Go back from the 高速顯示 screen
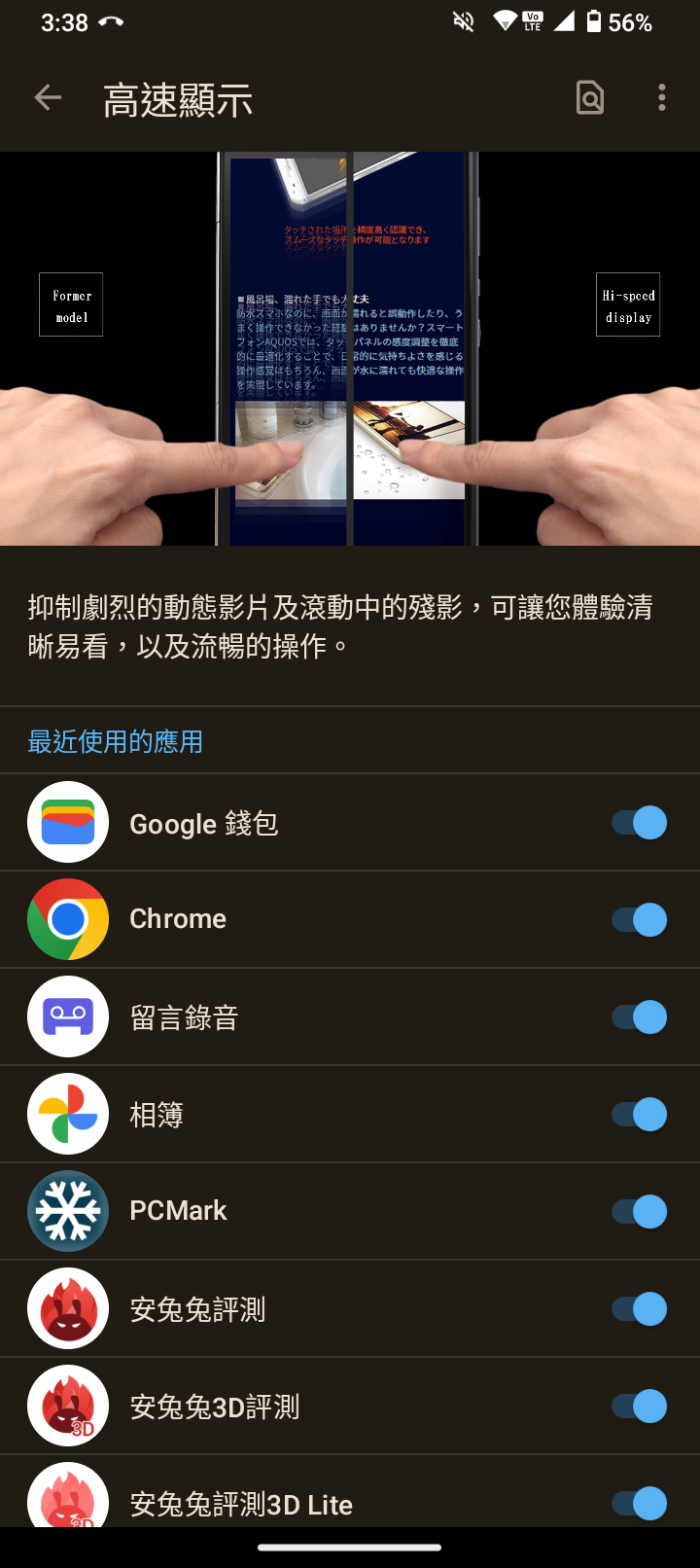700x1568 pixels. pos(48,97)
